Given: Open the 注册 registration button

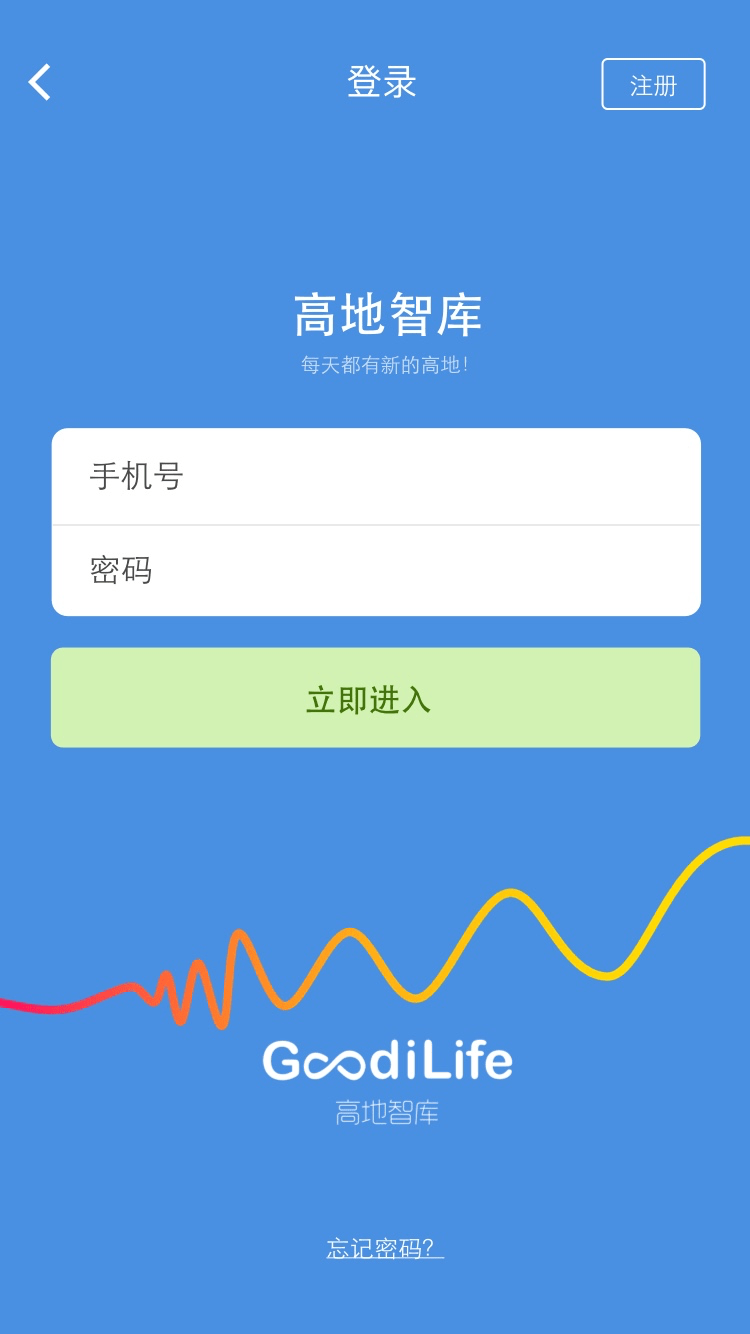Looking at the screenshot, I should tap(653, 84).
